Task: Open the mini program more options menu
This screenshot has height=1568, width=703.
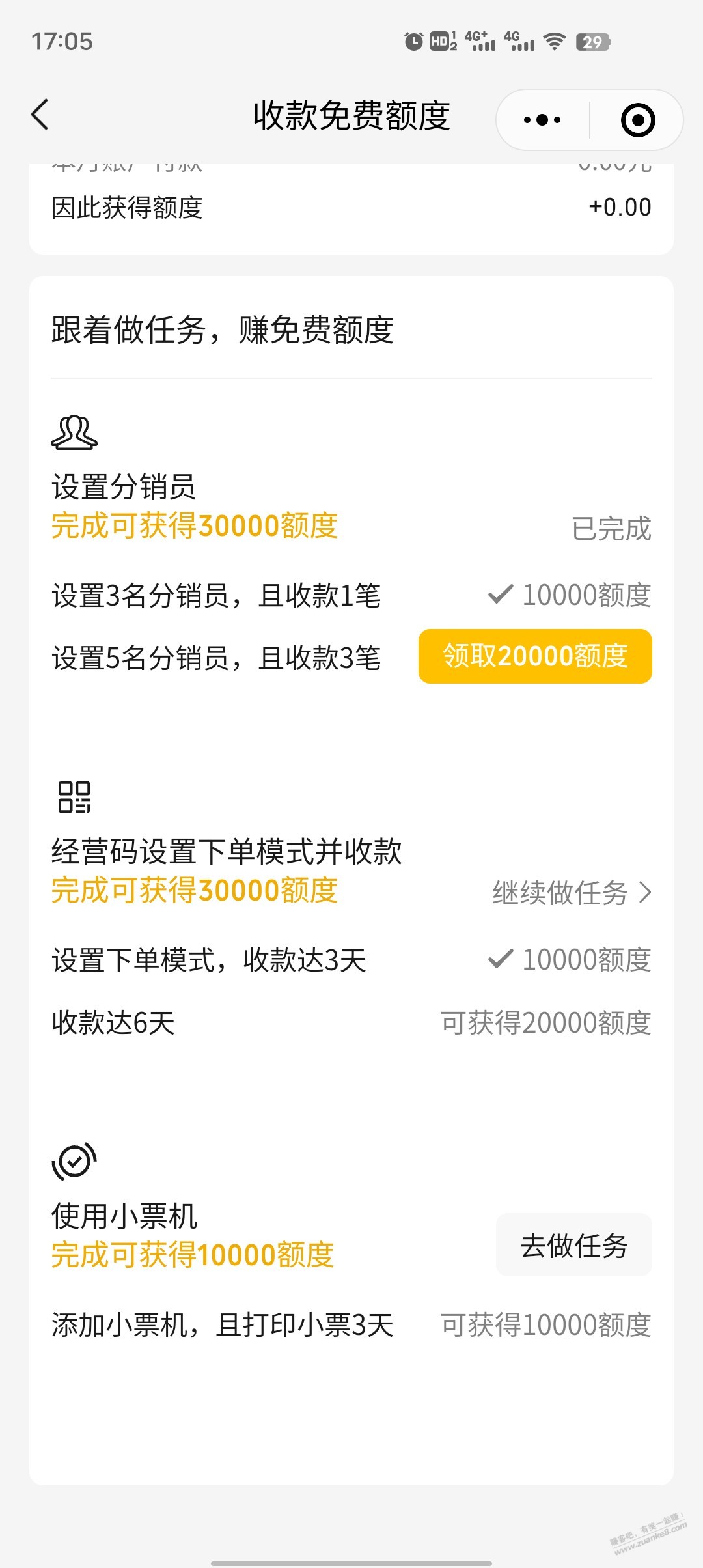Action: point(542,120)
